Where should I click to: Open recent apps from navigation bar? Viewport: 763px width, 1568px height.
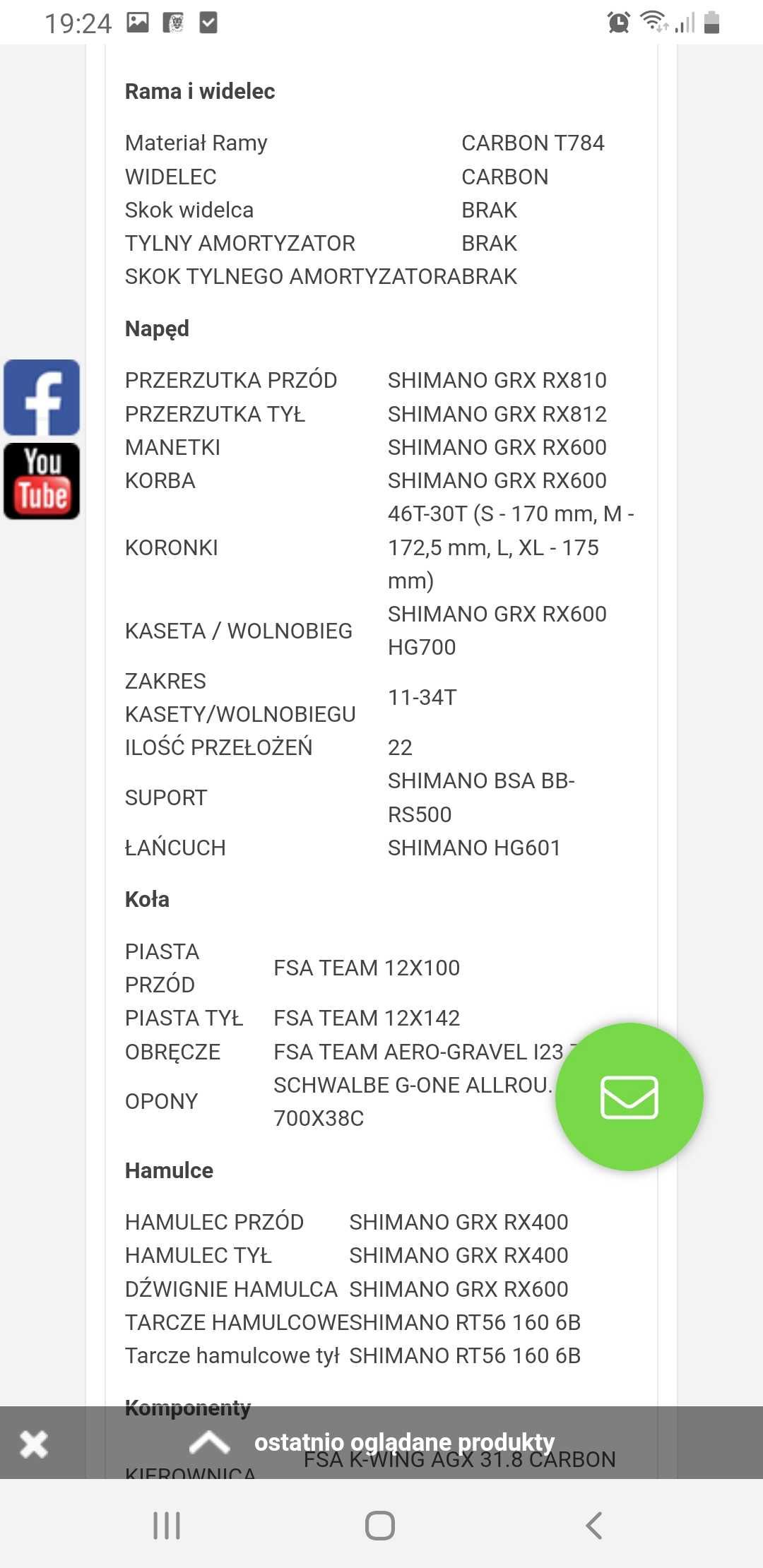pos(167,1526)
